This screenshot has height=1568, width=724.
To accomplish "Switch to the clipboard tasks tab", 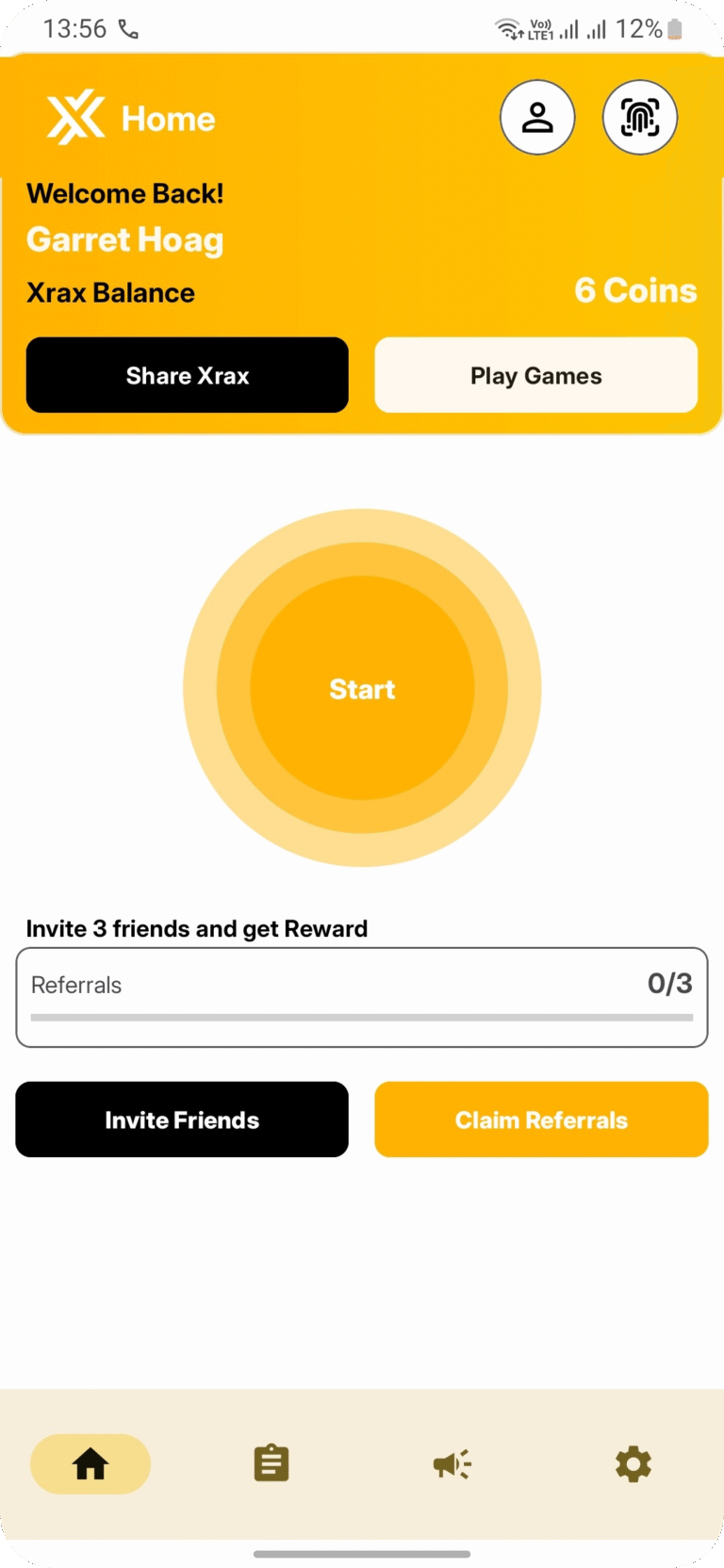I will point(271,1464).
